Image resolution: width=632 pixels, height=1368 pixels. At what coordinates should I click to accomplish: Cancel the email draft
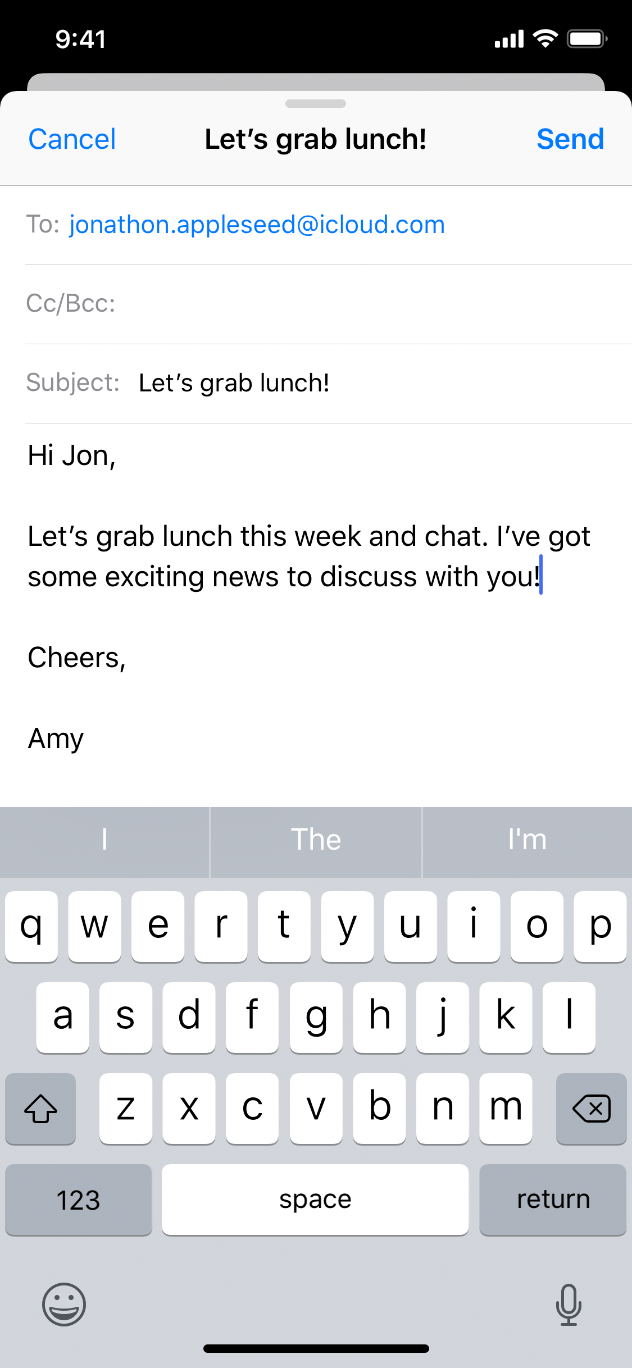72,139
